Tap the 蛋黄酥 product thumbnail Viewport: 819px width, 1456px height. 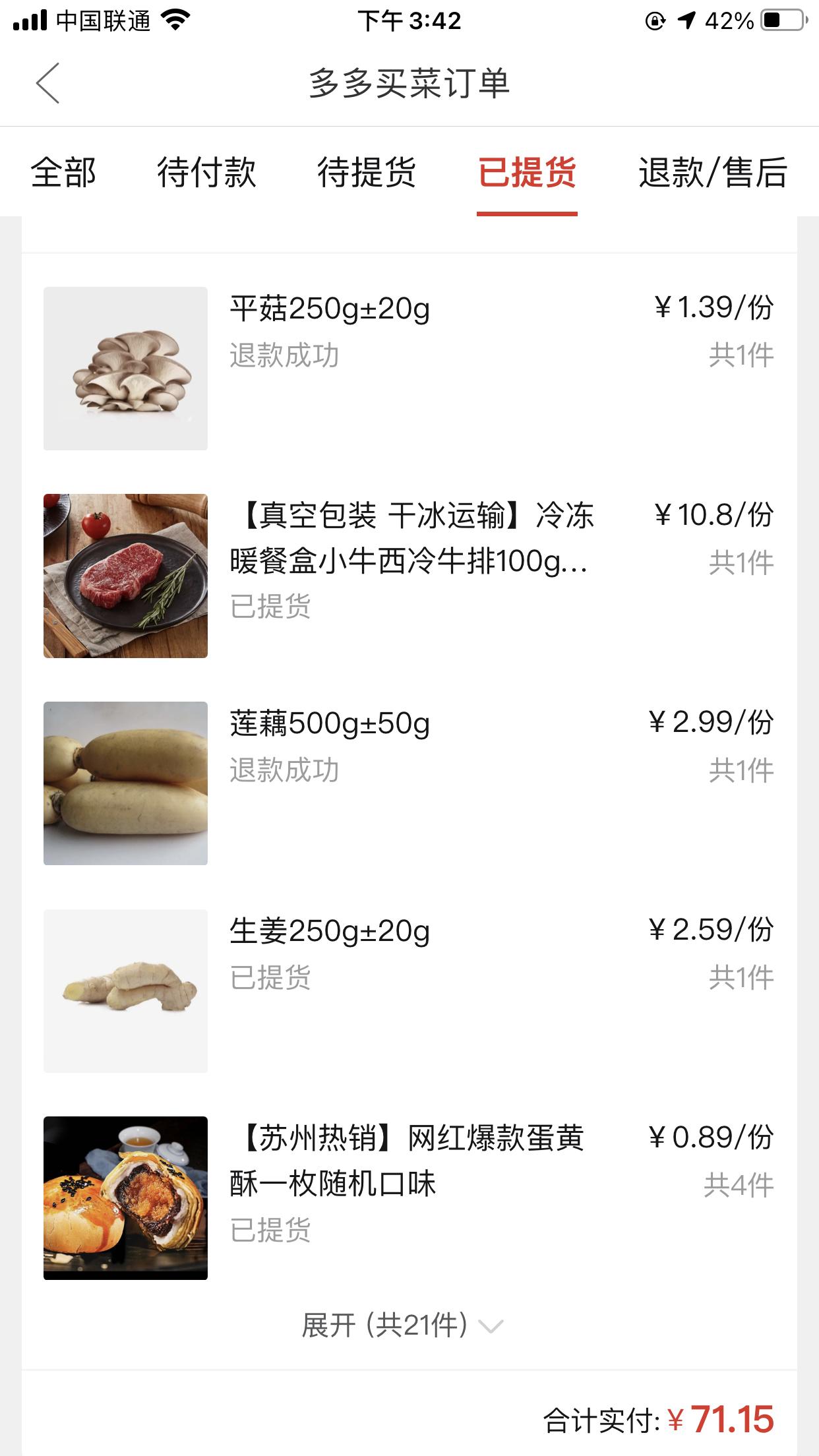click(x=125, y=1200)
